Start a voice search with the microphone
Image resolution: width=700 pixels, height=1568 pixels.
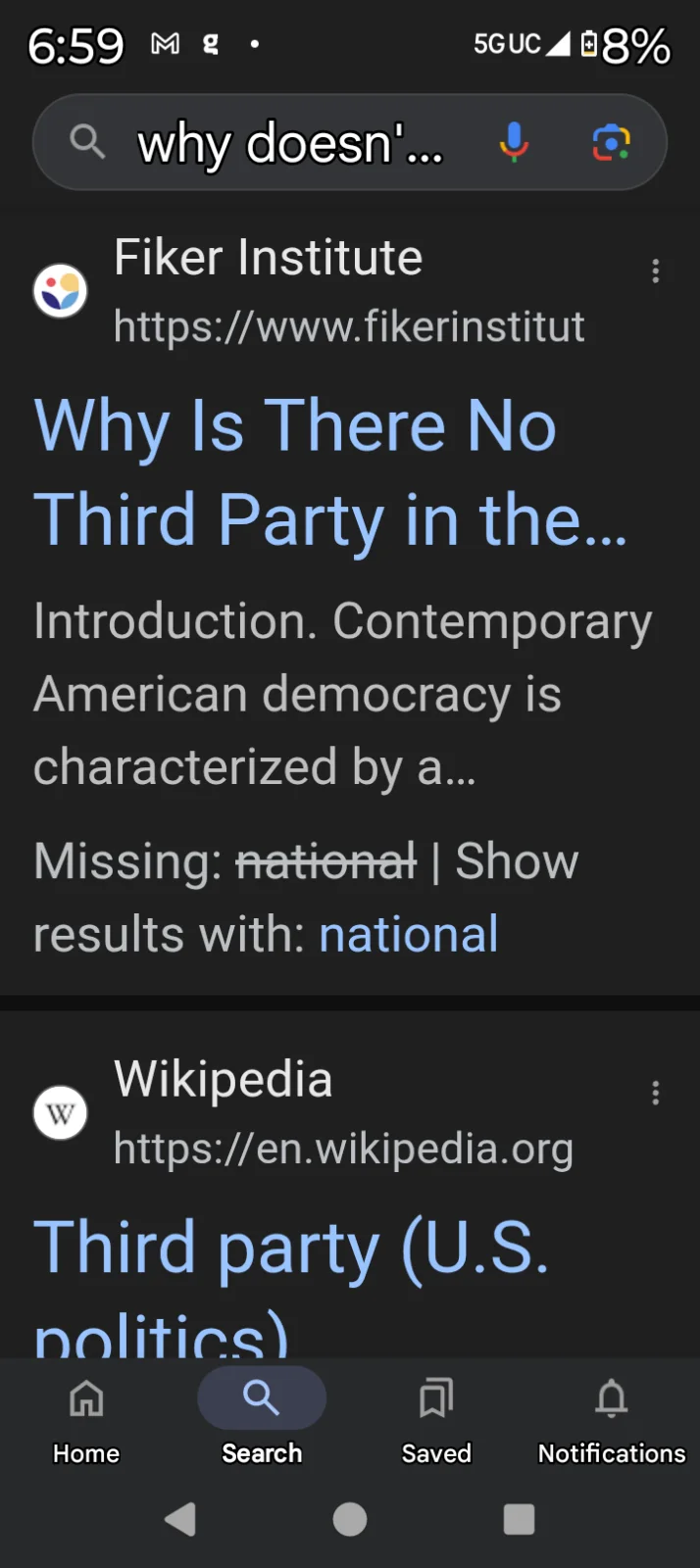pos(513,143)
